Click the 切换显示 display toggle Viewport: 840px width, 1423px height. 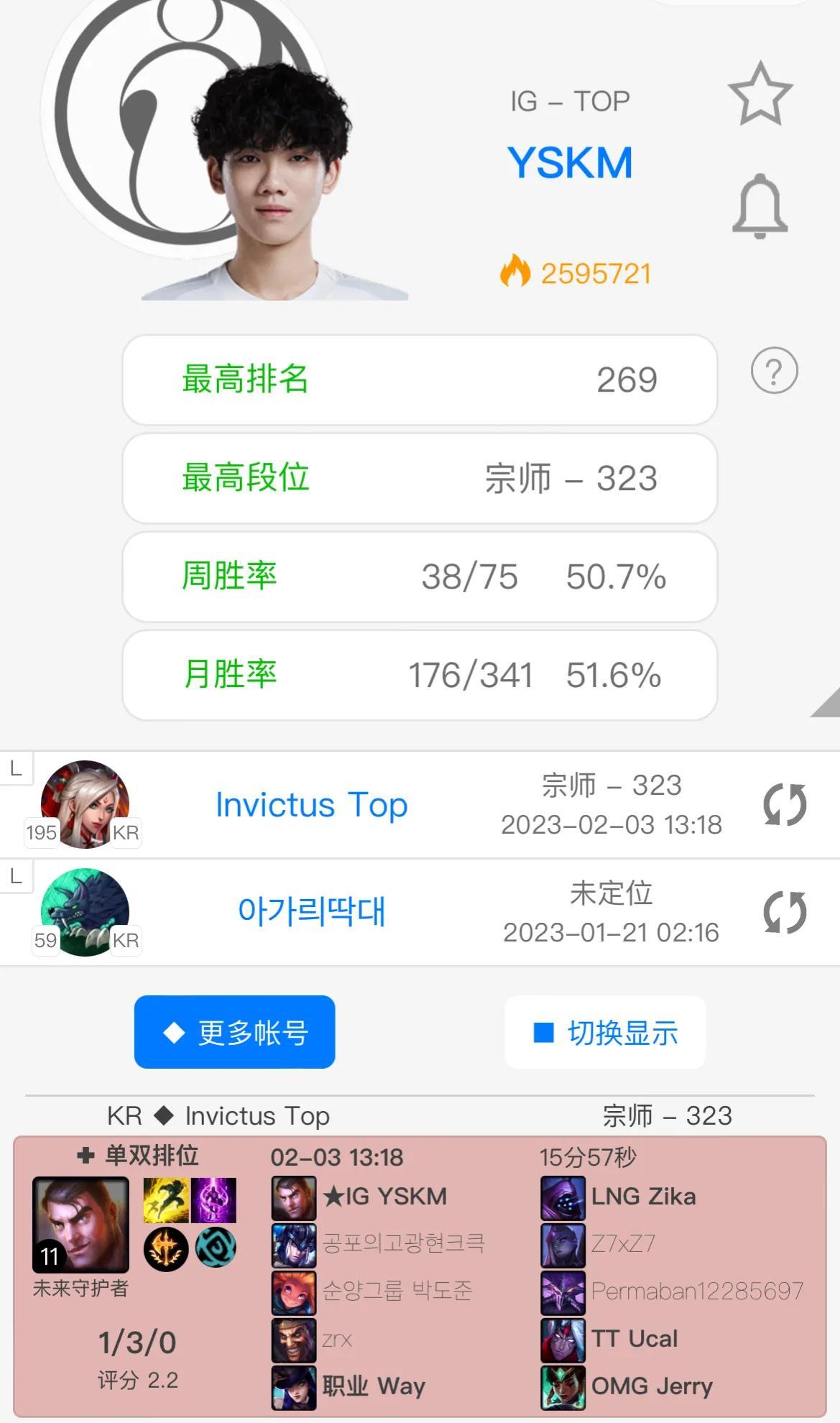(604, 1032)
